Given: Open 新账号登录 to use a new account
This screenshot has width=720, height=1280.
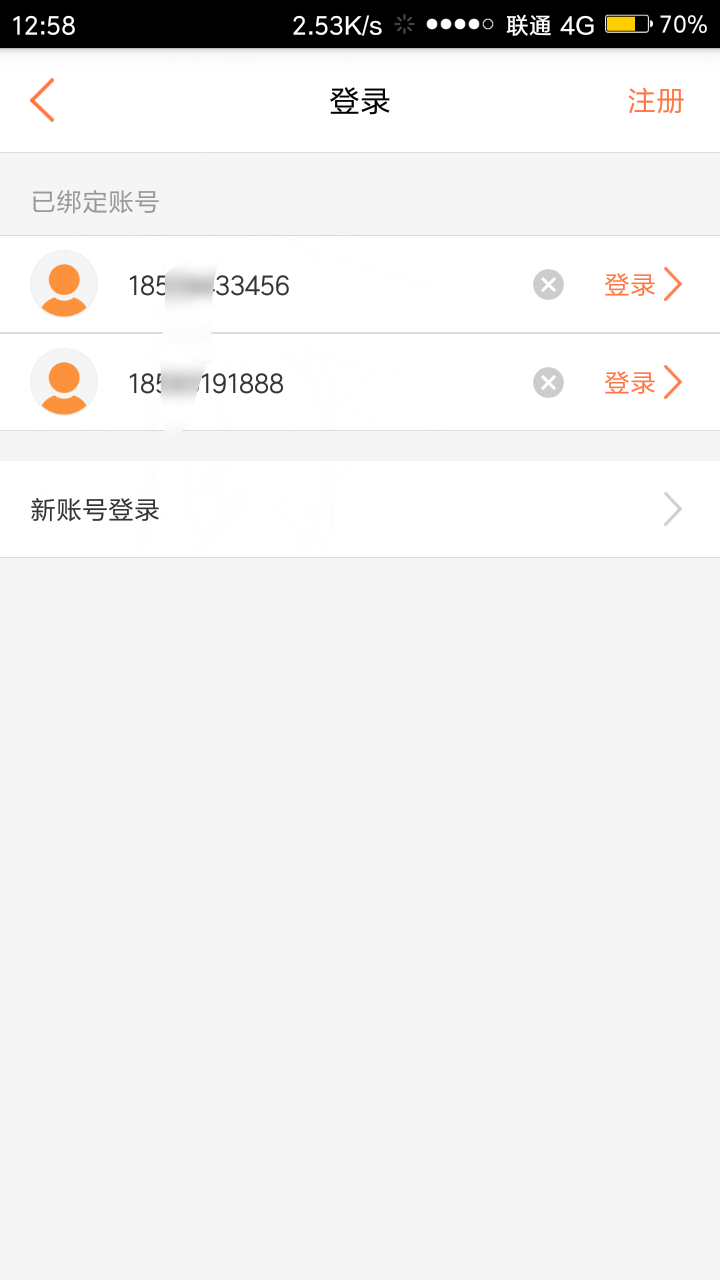Looking at the screenshot, I should 360,510.
